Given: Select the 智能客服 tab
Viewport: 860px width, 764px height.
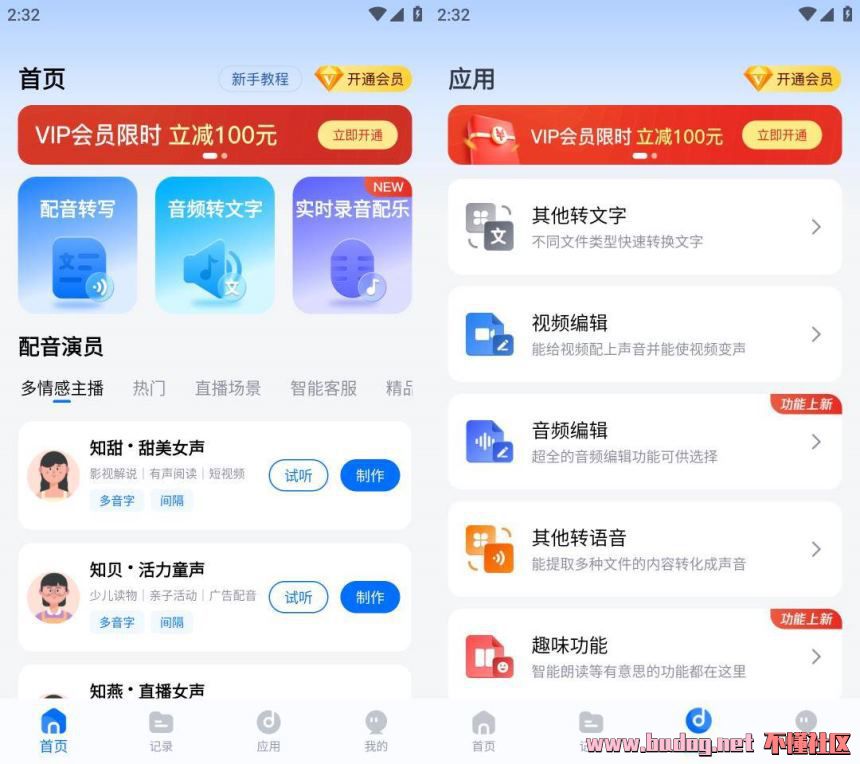Looking at the screenshot, I should click(323, 388).
